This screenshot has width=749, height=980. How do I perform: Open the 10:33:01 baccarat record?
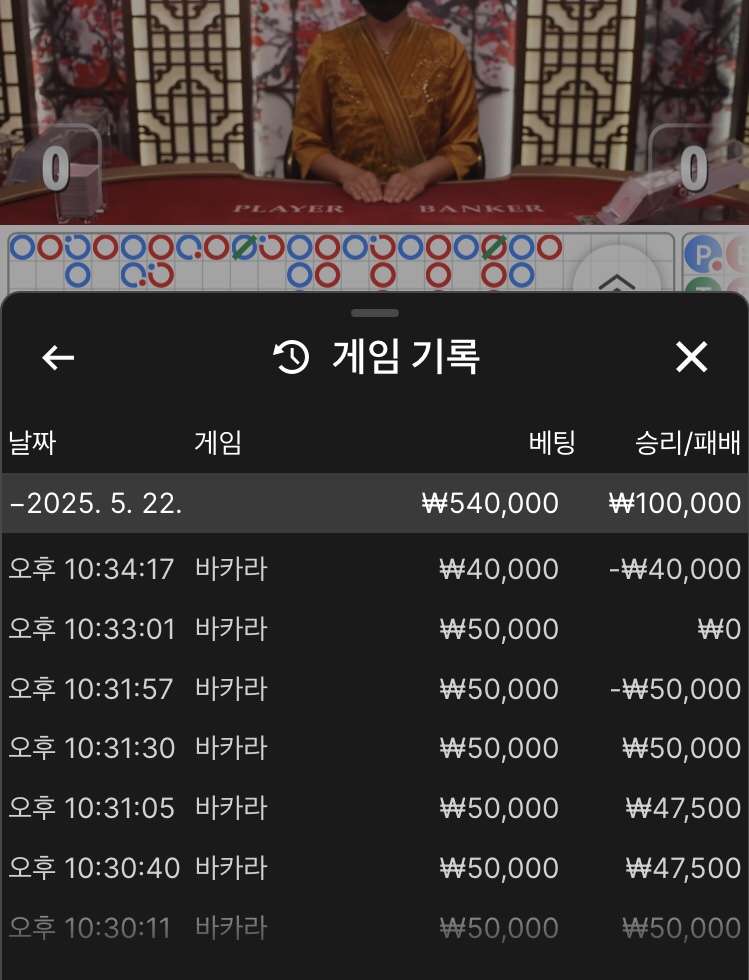tap(374, 629)
